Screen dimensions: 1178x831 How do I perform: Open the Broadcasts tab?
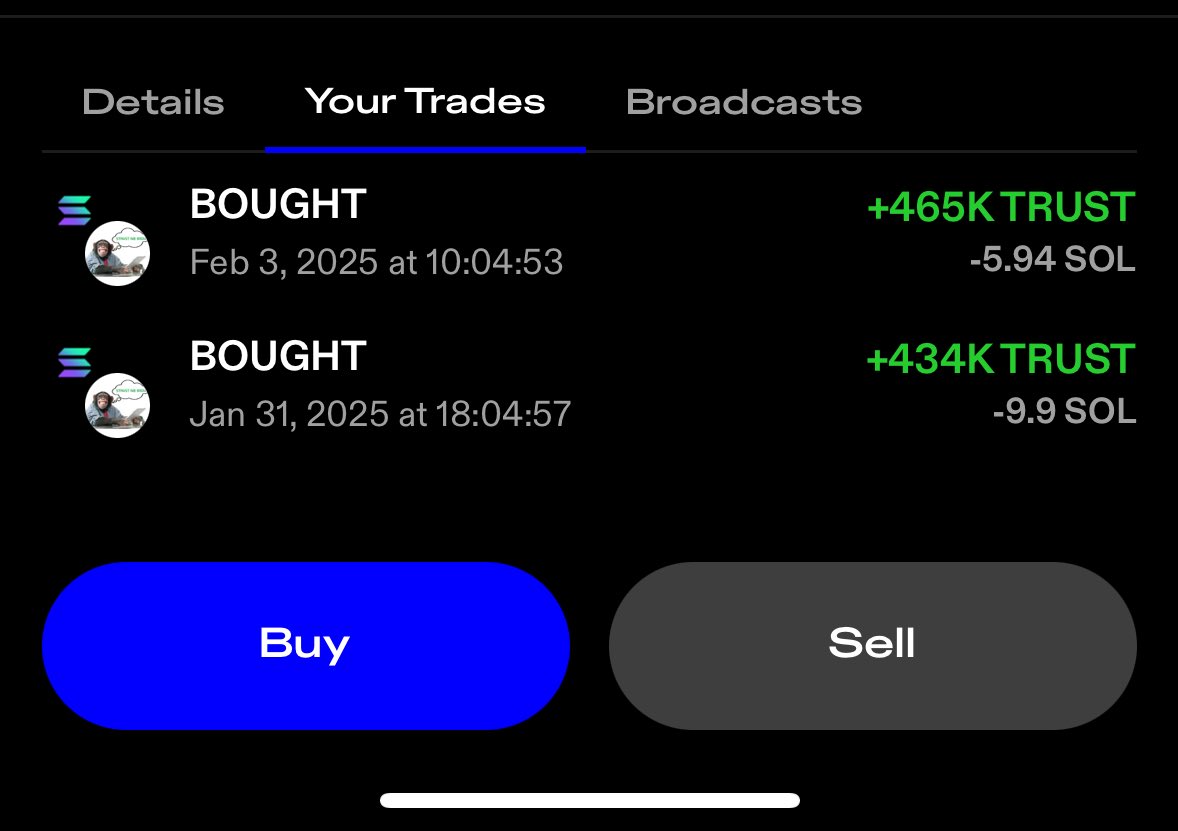tap(743, 102)
